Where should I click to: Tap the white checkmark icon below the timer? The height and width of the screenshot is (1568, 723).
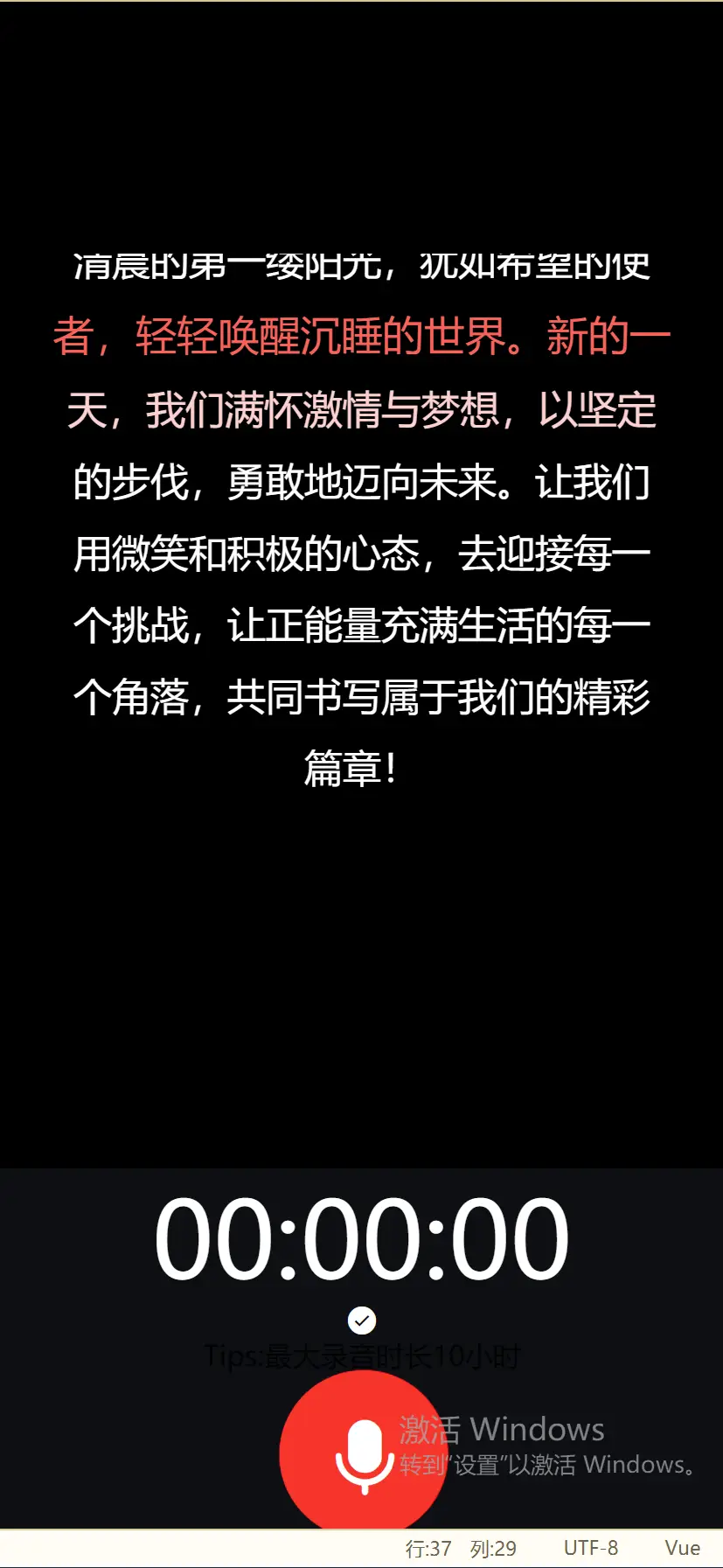tap(362, 1321)
